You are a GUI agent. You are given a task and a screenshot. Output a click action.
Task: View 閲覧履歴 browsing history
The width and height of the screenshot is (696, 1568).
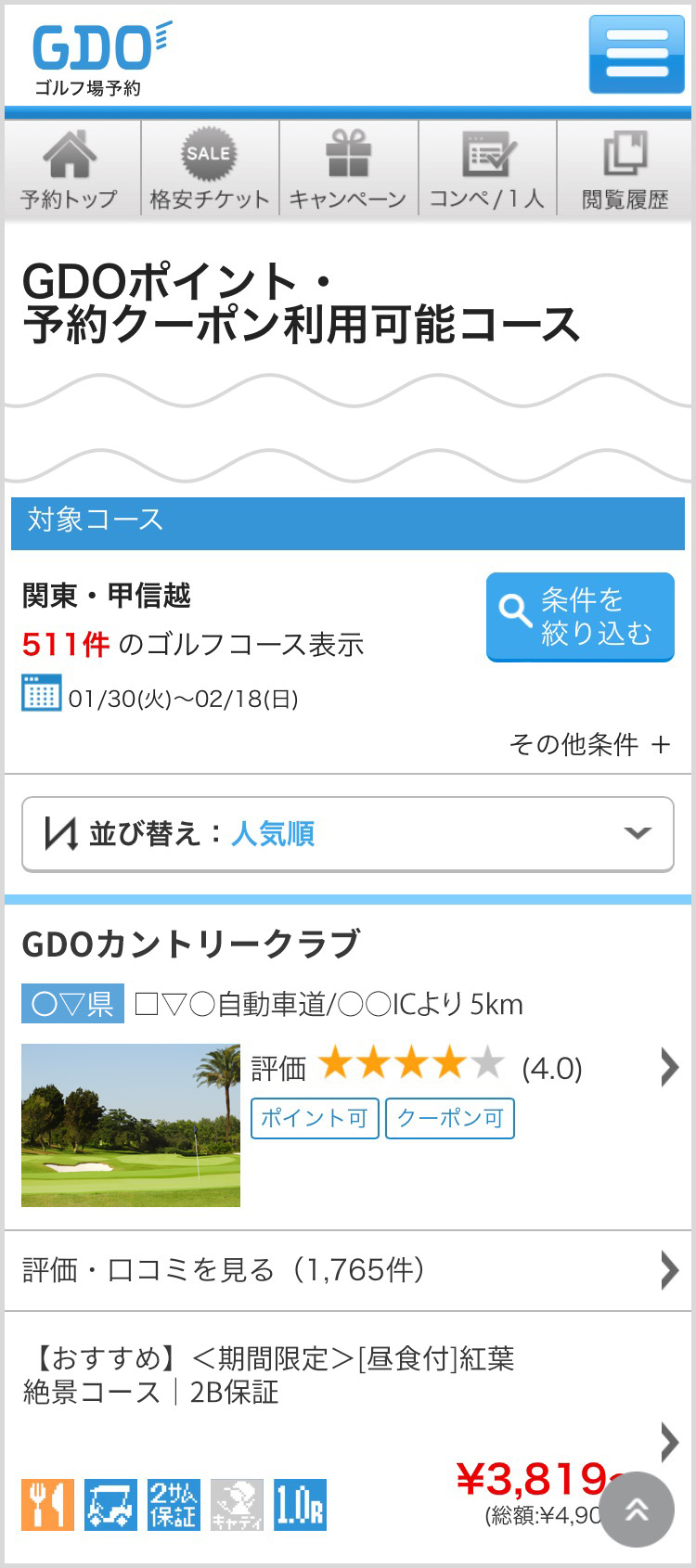coord(625,170)
